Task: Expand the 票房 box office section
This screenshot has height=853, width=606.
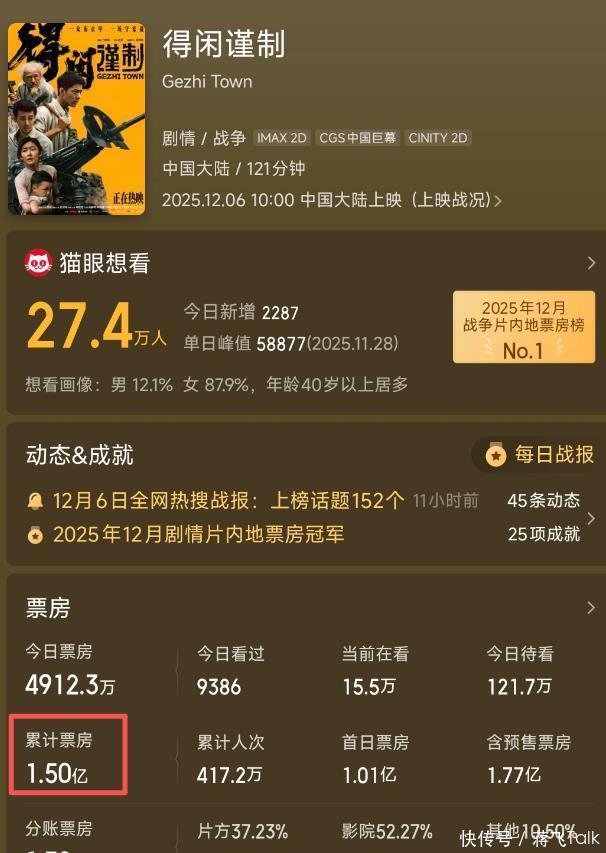Action: pos(591,607)
